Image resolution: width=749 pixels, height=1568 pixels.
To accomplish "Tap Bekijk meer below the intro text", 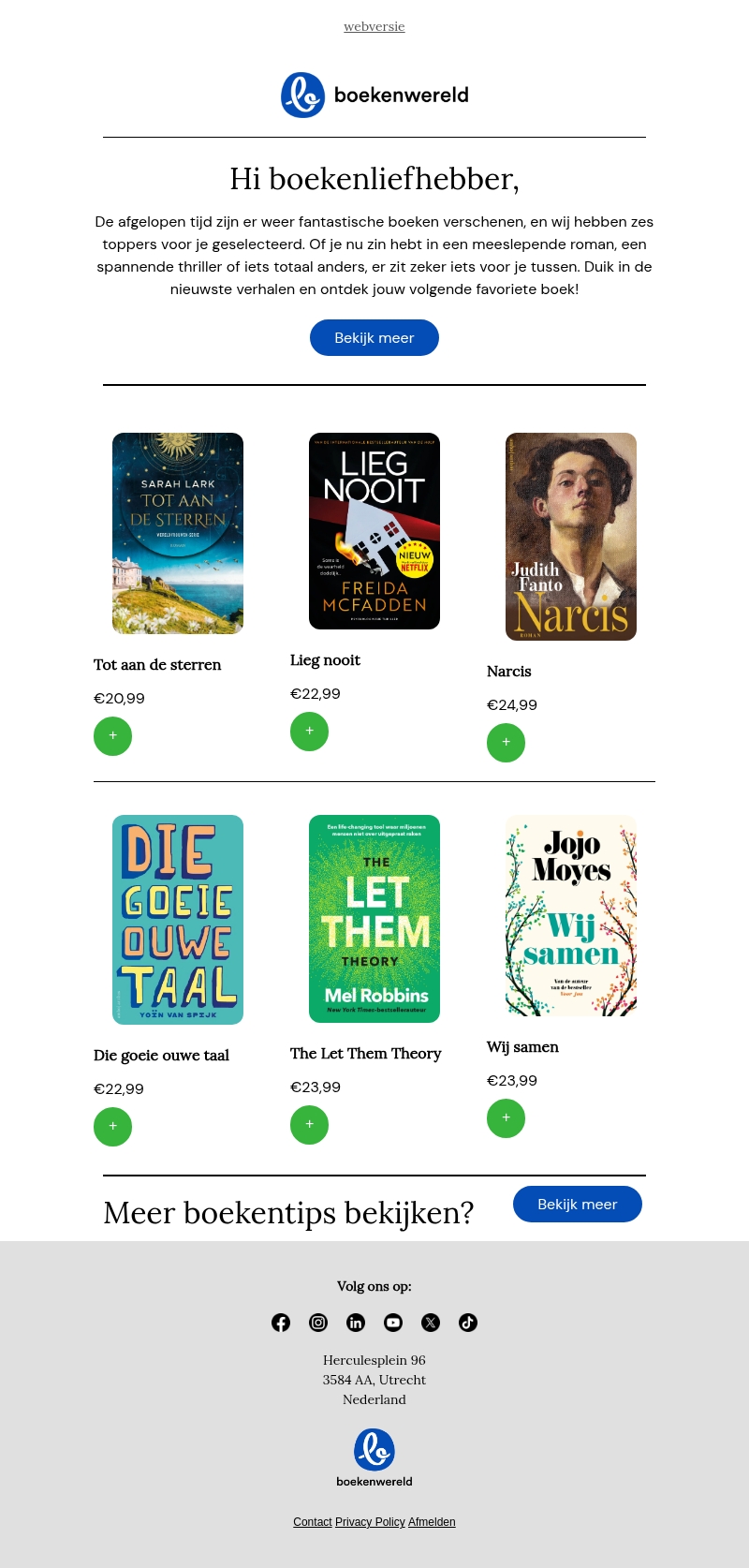I will coord(374,337).
